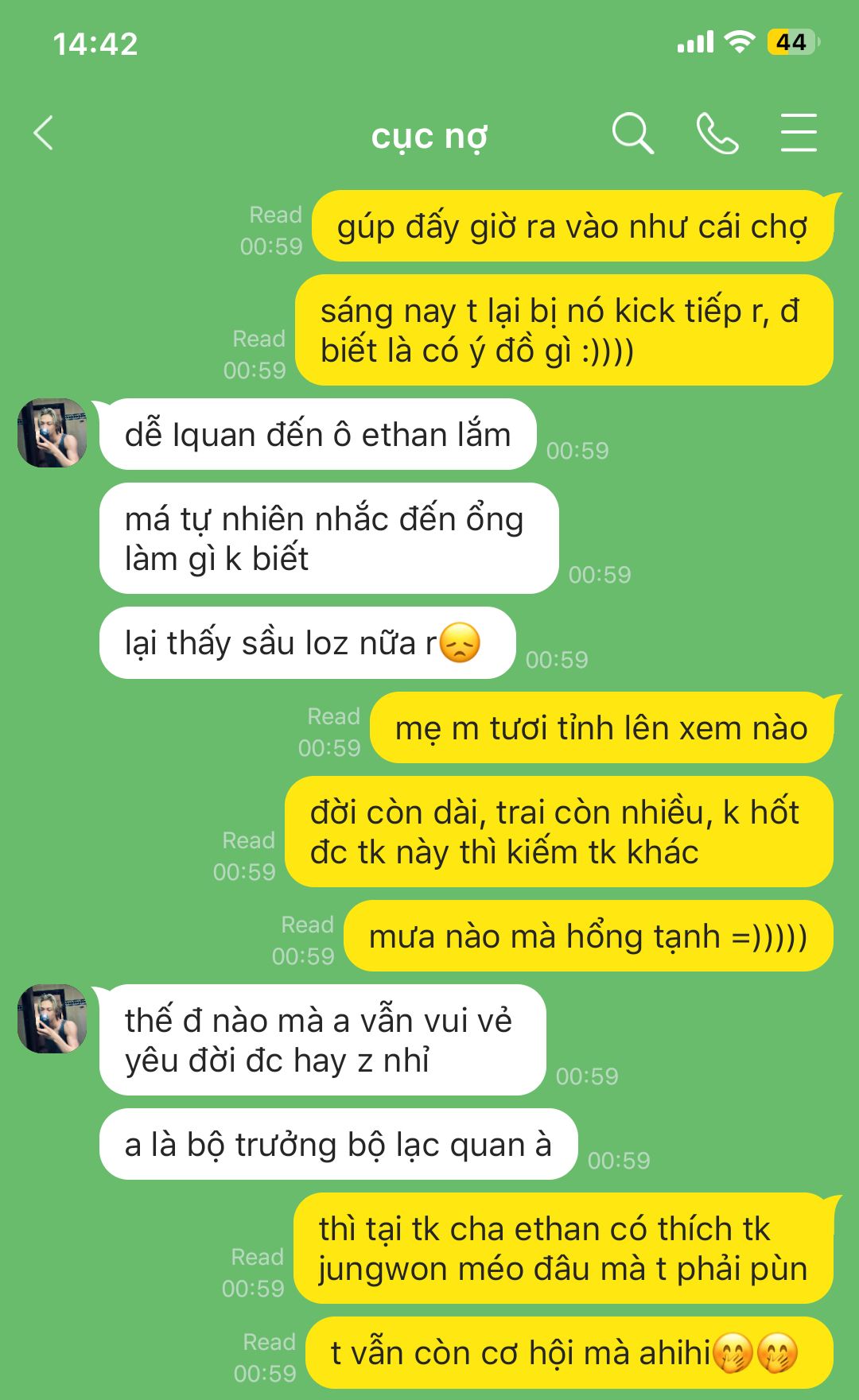Open the avatar beside the ethan message
The image size is (859, 1400).
point(52,432)
